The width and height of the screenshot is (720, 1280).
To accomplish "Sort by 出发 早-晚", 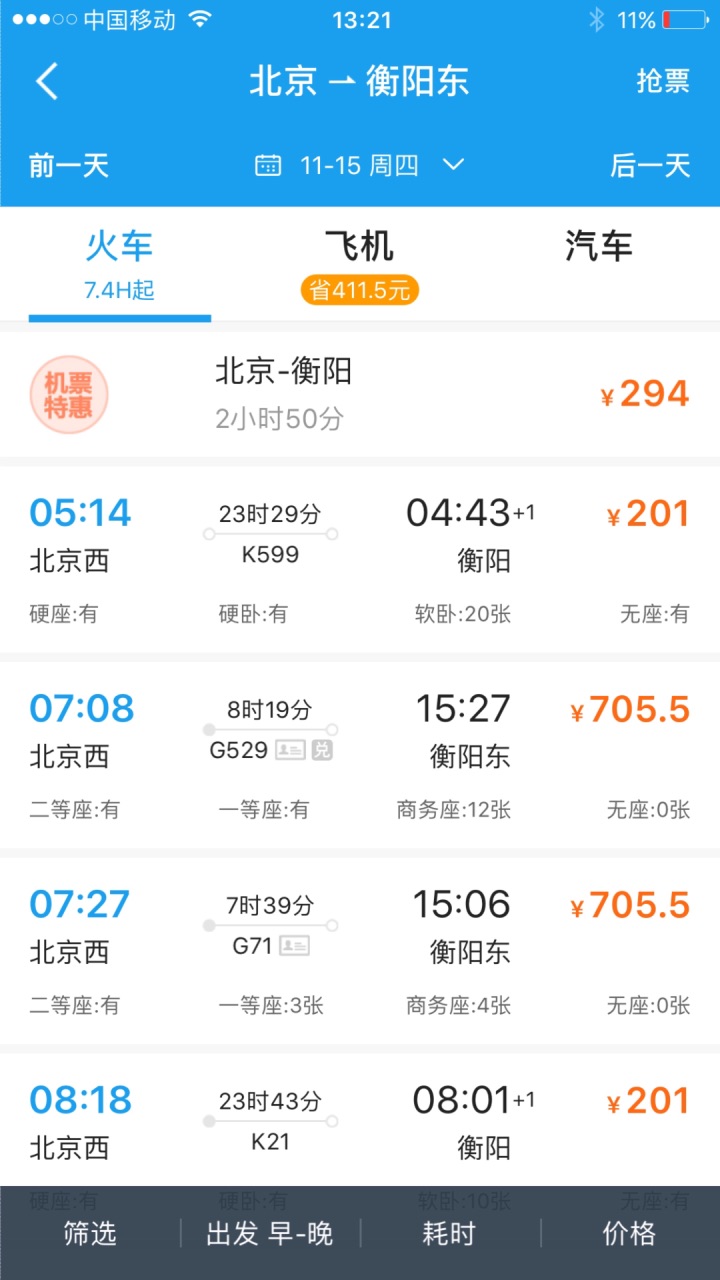I will coord(270,1233).
